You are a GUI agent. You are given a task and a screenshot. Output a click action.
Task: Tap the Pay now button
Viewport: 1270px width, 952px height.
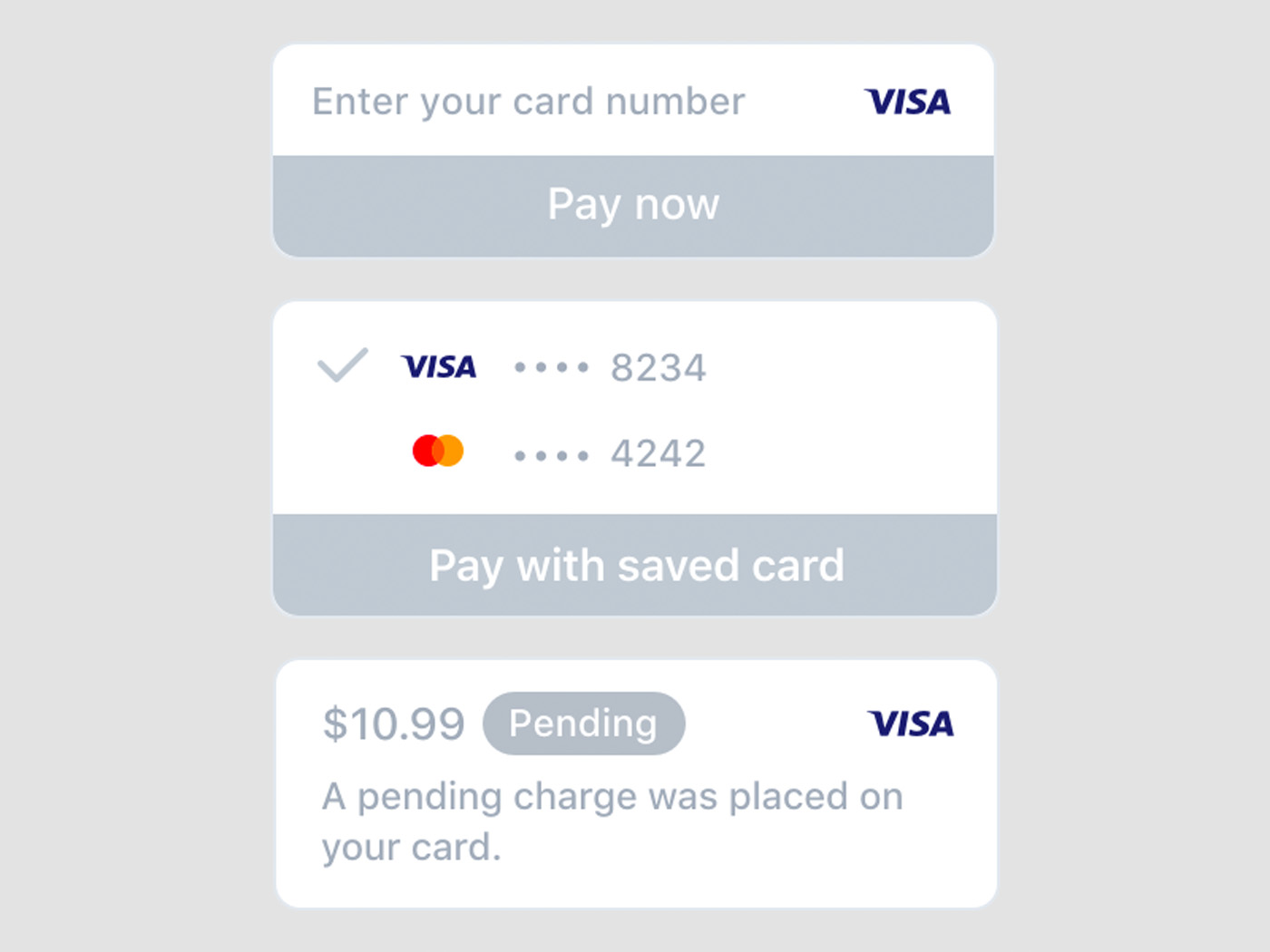[x=633, y=205]
